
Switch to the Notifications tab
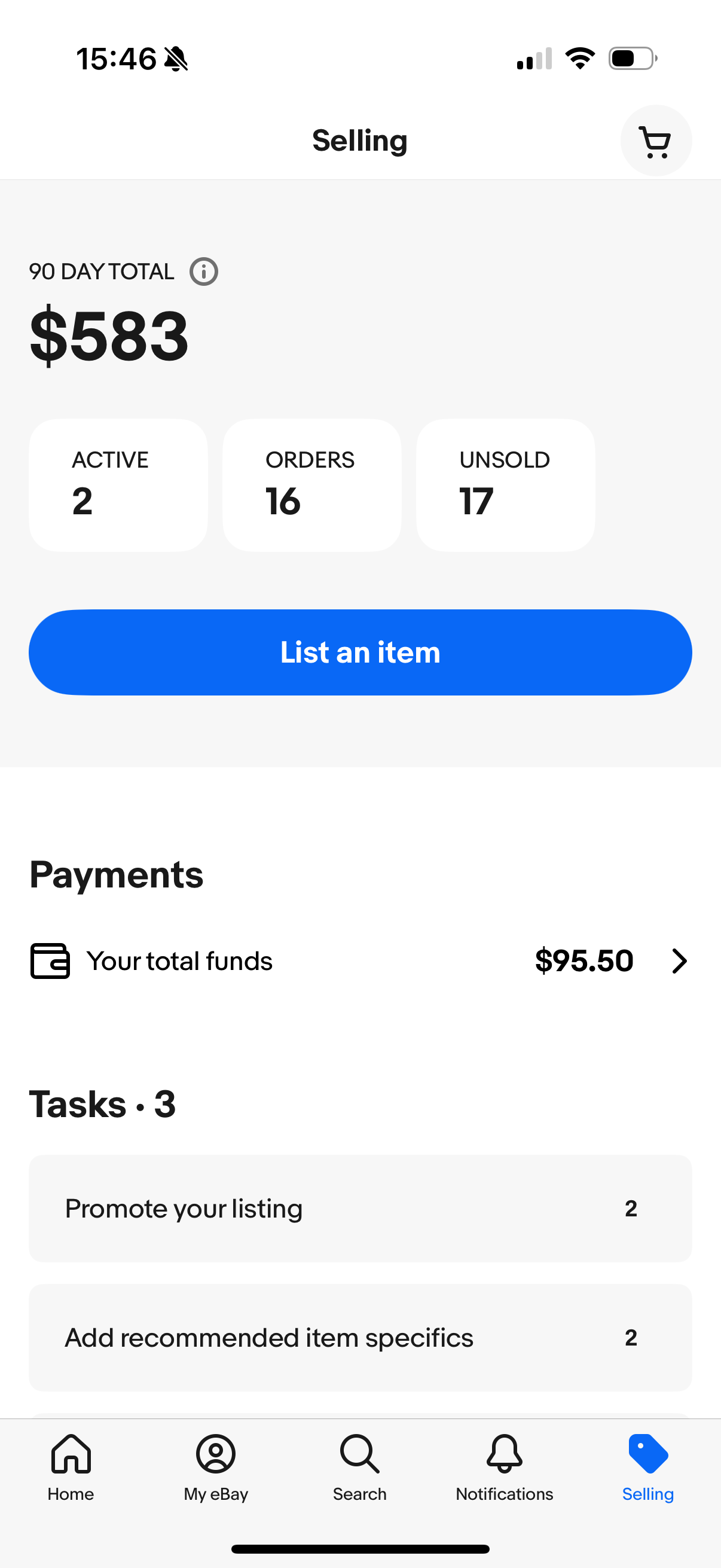point(505,1468)
